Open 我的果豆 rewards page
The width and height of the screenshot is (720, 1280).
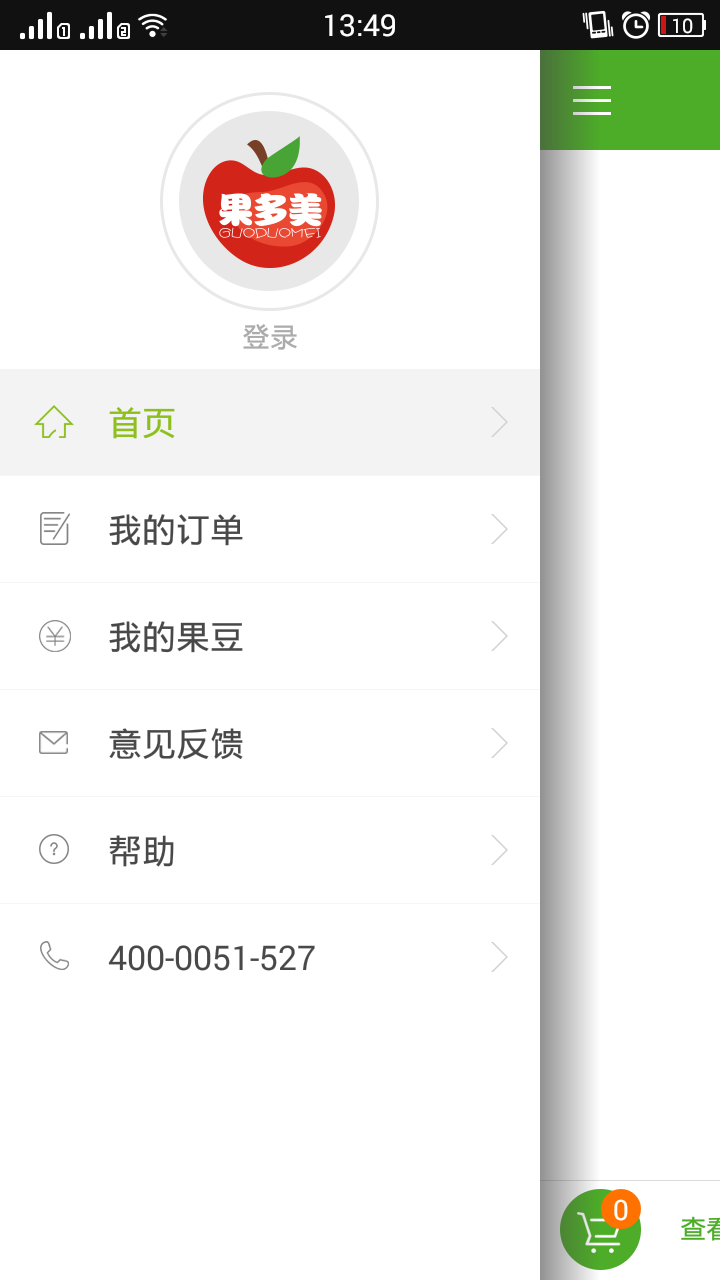(x=270, y=637)
